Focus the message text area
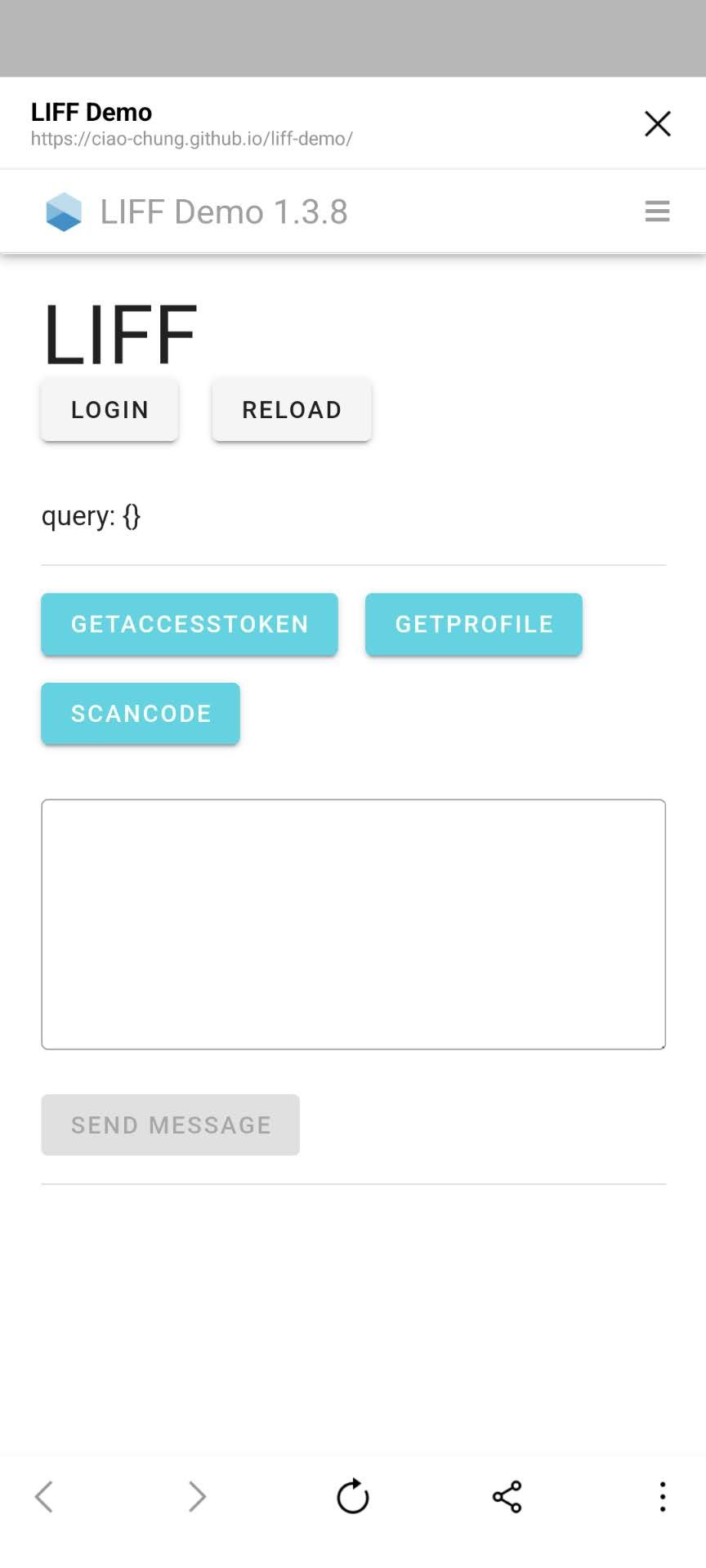 [353, 924]
